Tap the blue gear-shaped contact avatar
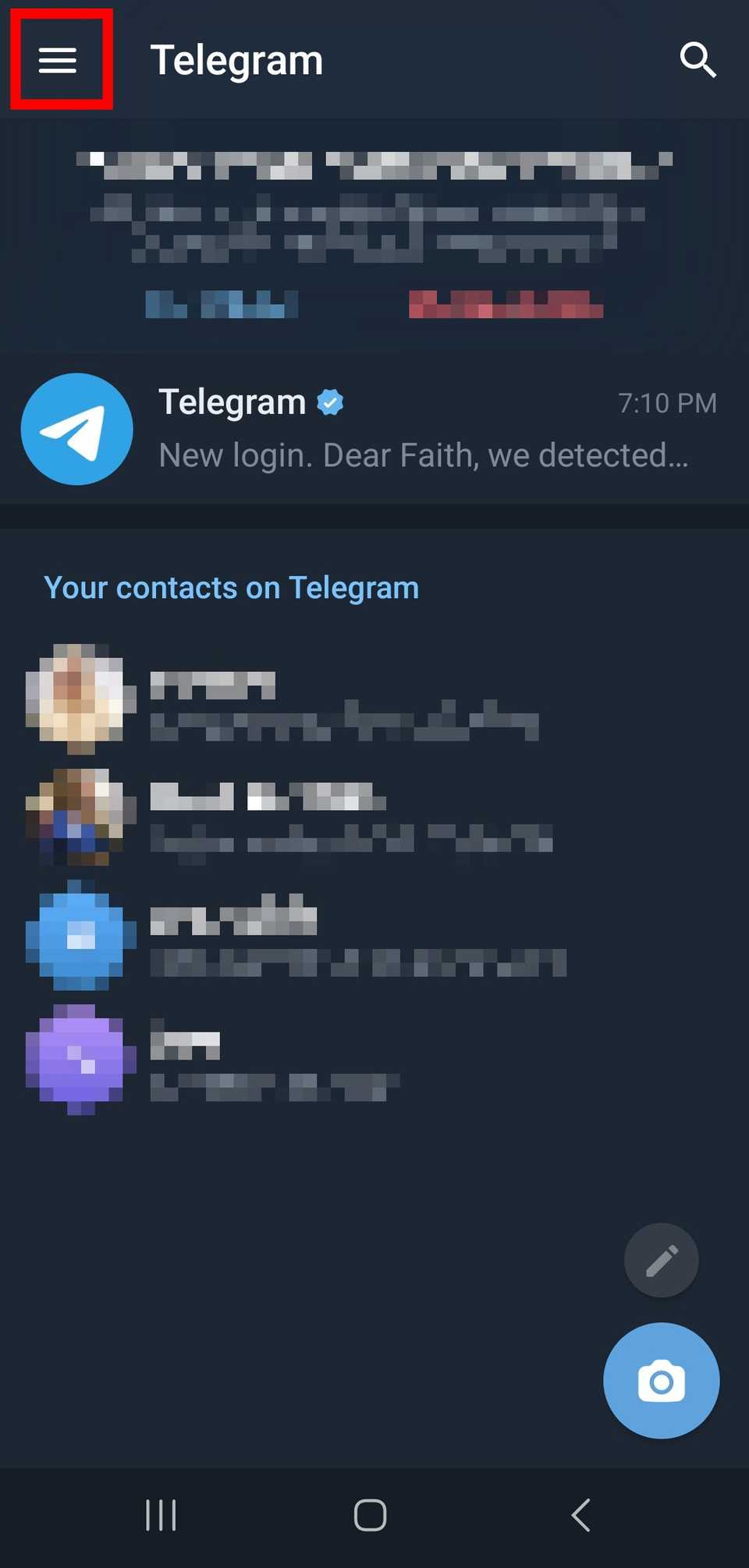This screenshot has height=1568, width=749. (80, 936)
